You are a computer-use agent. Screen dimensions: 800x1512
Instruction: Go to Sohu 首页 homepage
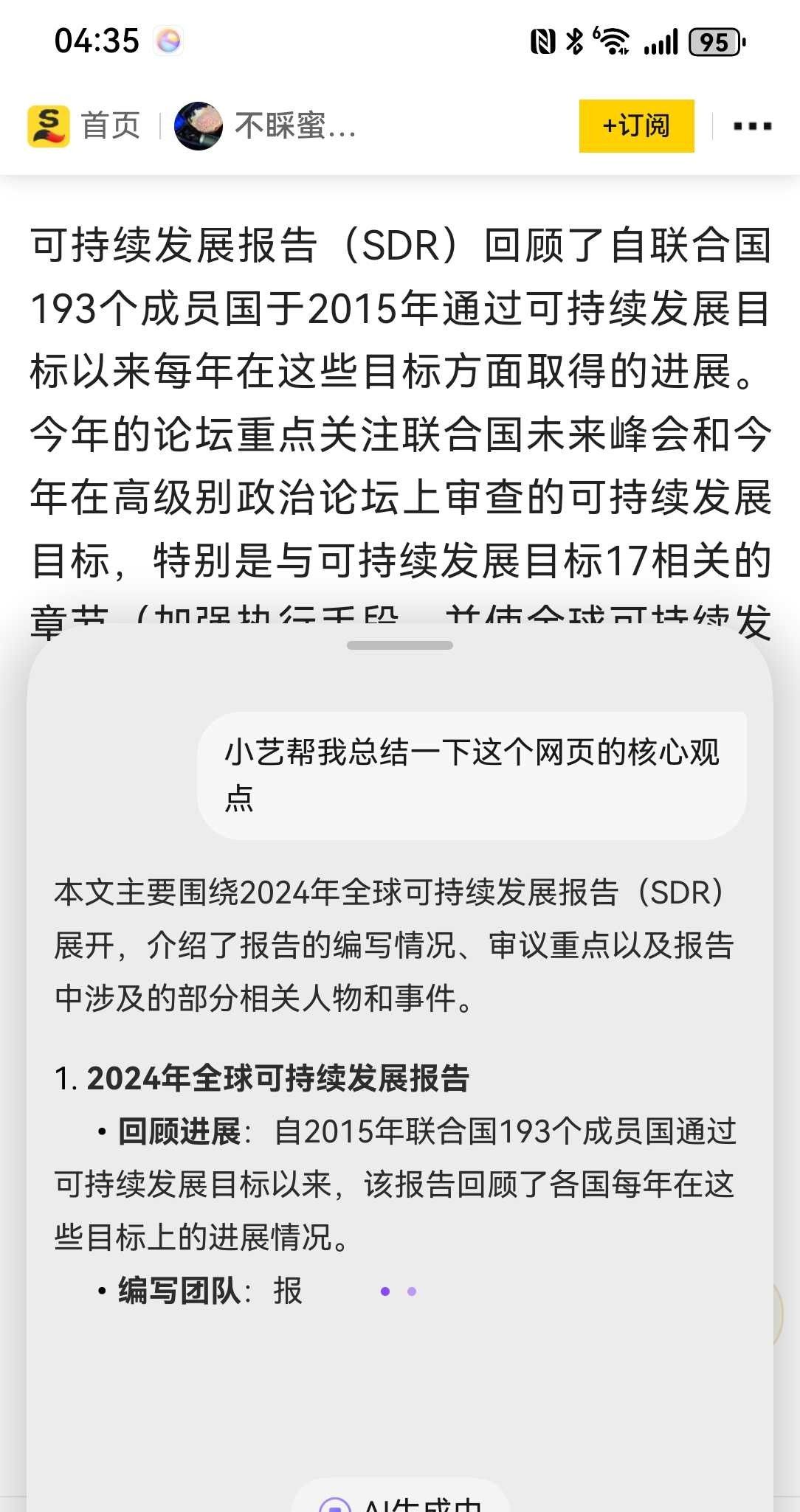point(84,126)
